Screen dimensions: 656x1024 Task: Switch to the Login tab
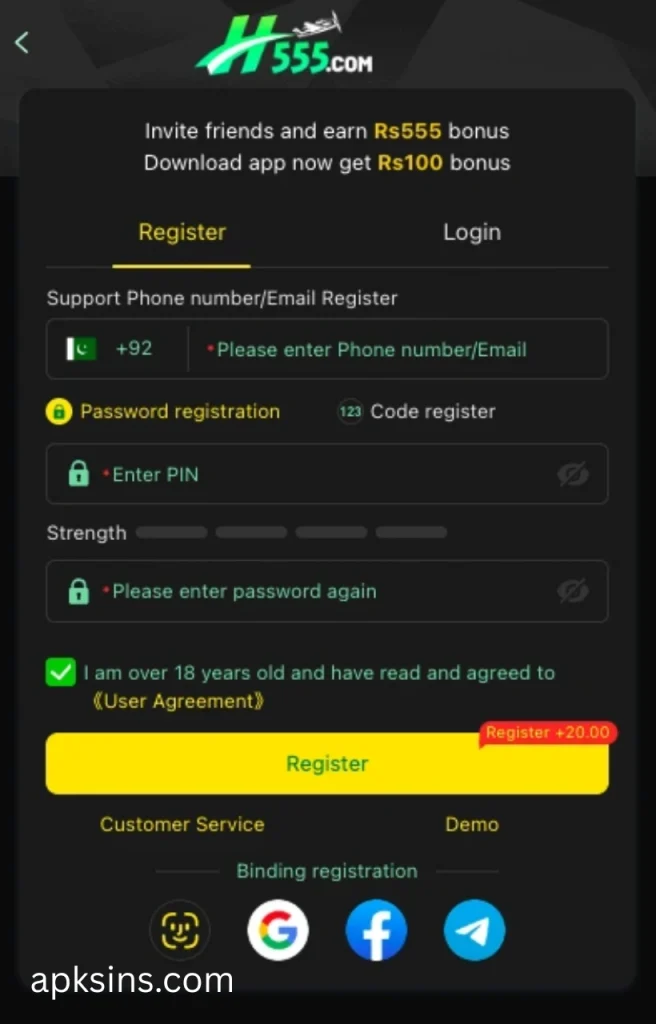[471, 232]
